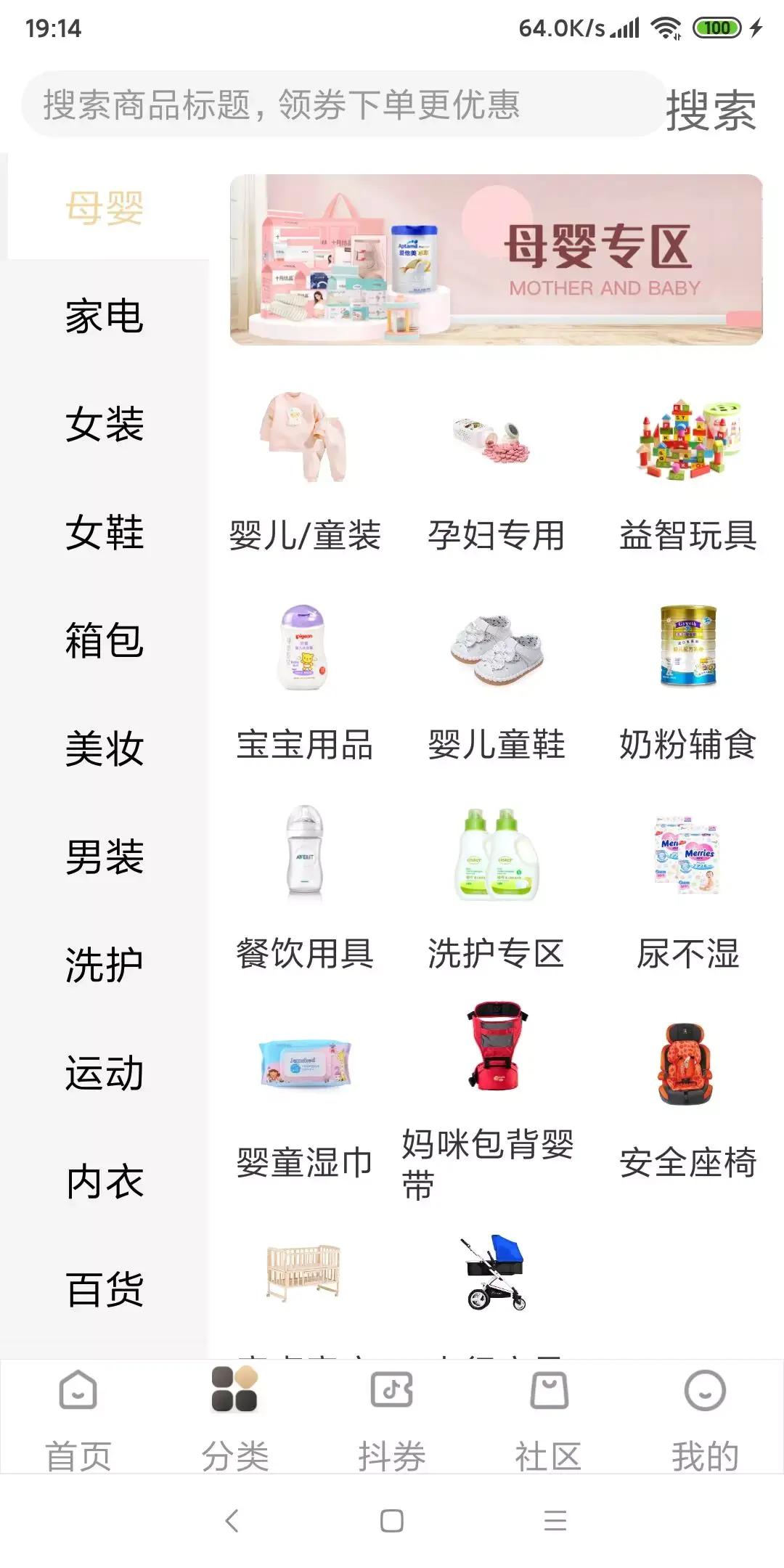Open the 社区 tab

click(549, 1420)
